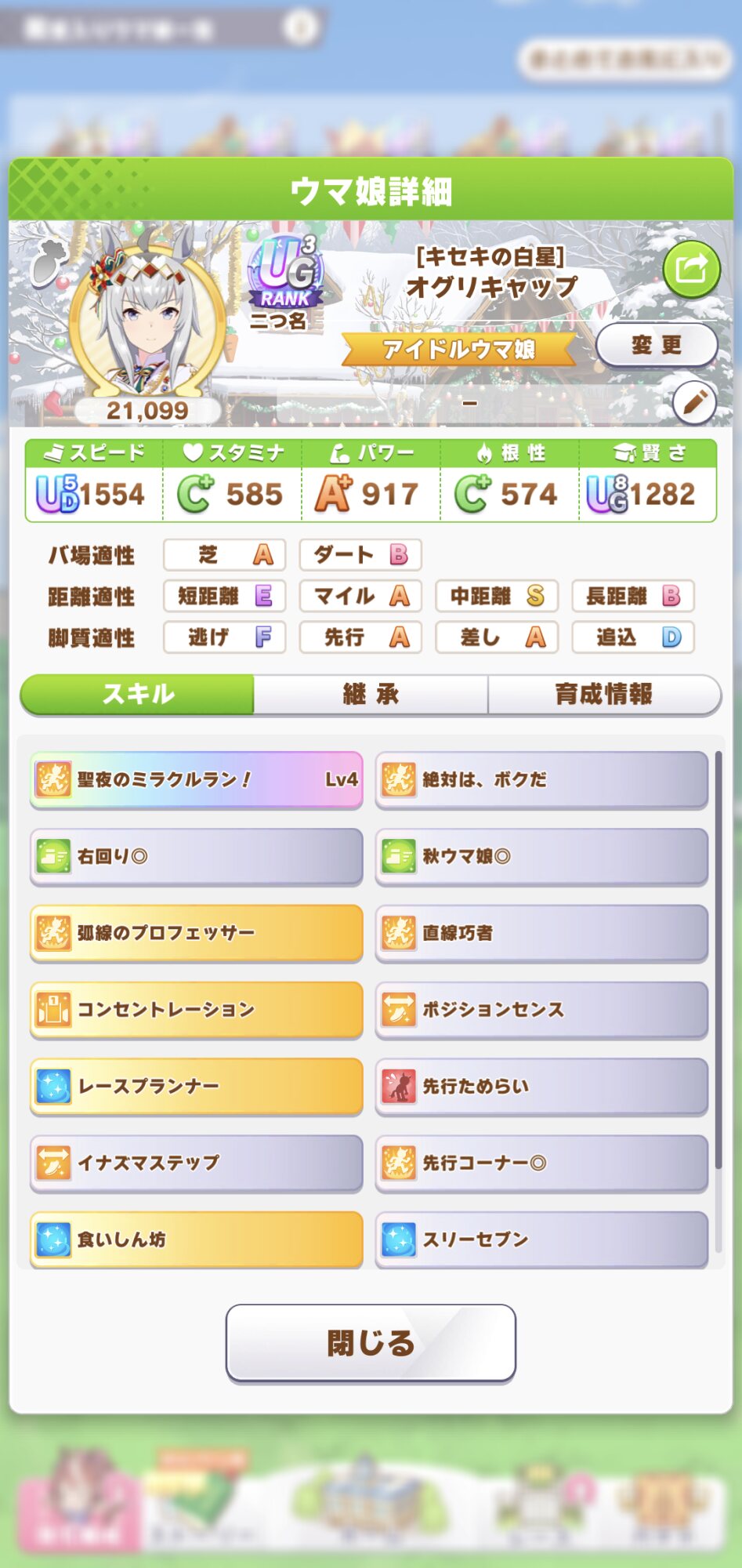The width and height of the screenshot is (742, 1568).
Task: Tap the 変更 button
Action: point(657,345)
